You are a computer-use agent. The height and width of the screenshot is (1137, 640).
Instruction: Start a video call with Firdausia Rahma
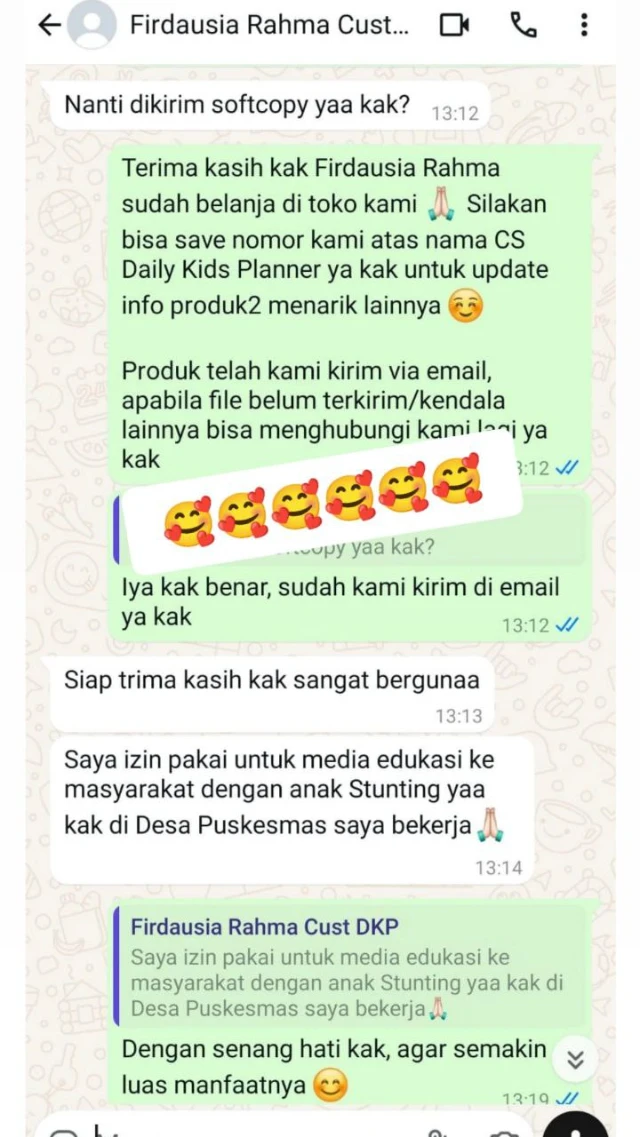point(454,25)
